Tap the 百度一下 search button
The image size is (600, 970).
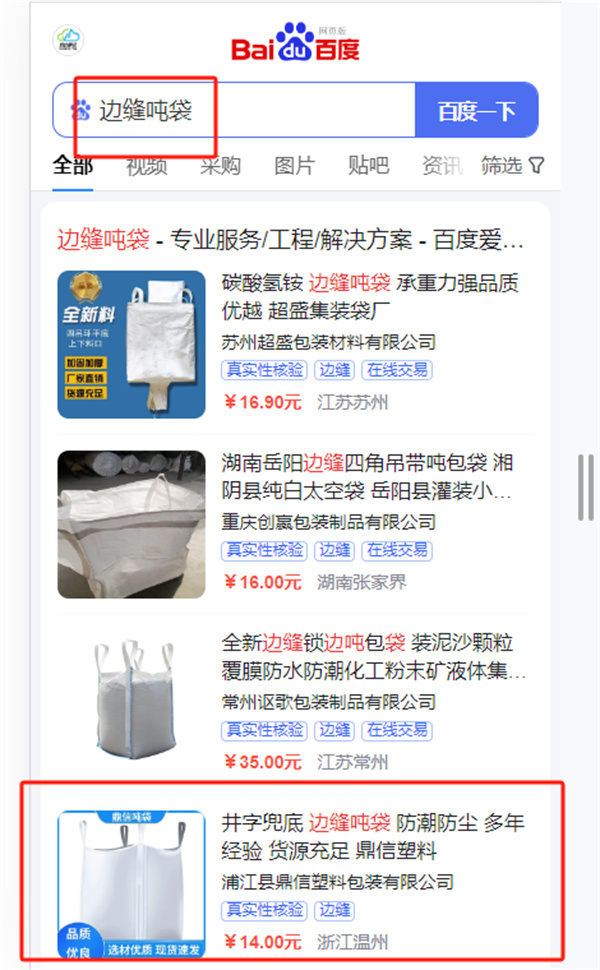pos(476,110)
